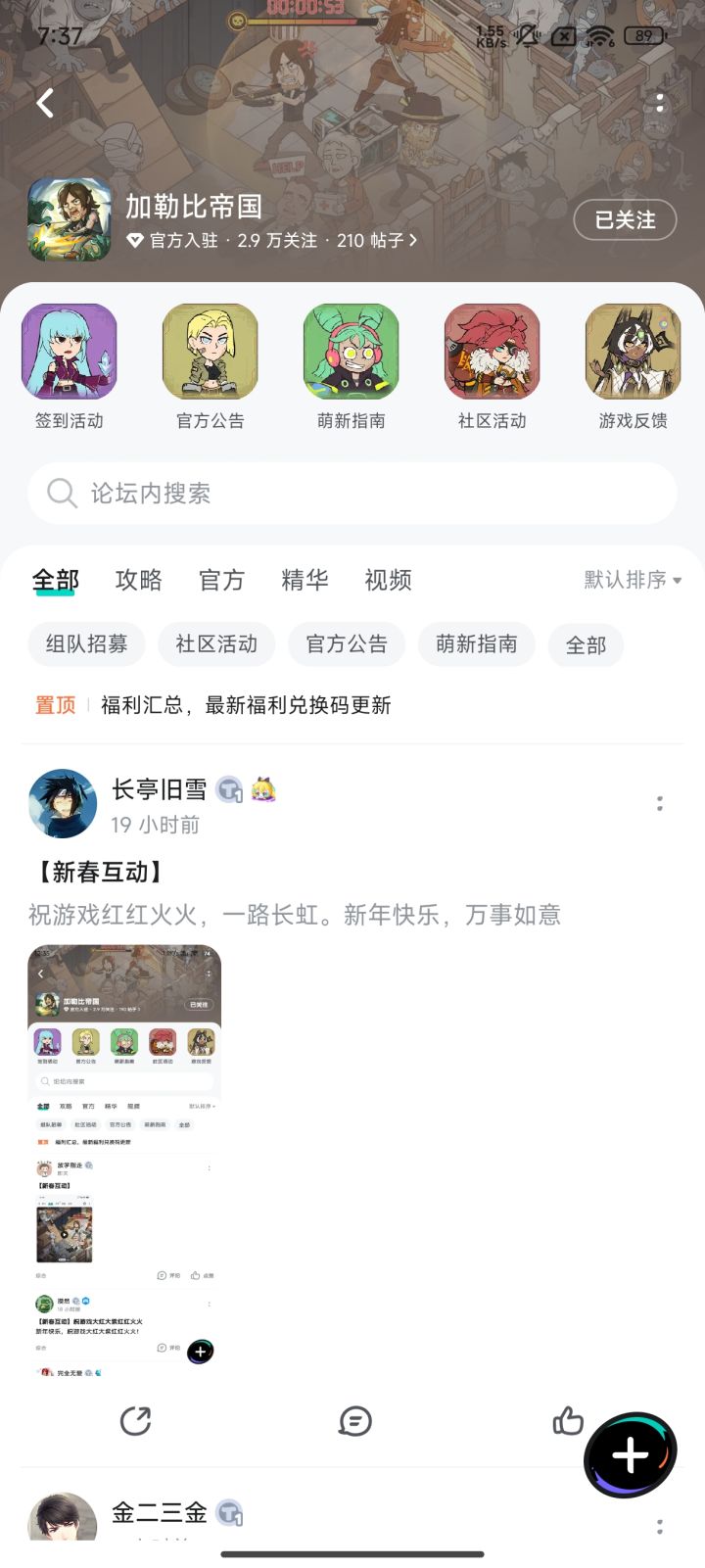Open the 萌新指南 newbie guide icon
Viewport: 705px width, 1568px height.
point(350,353)
